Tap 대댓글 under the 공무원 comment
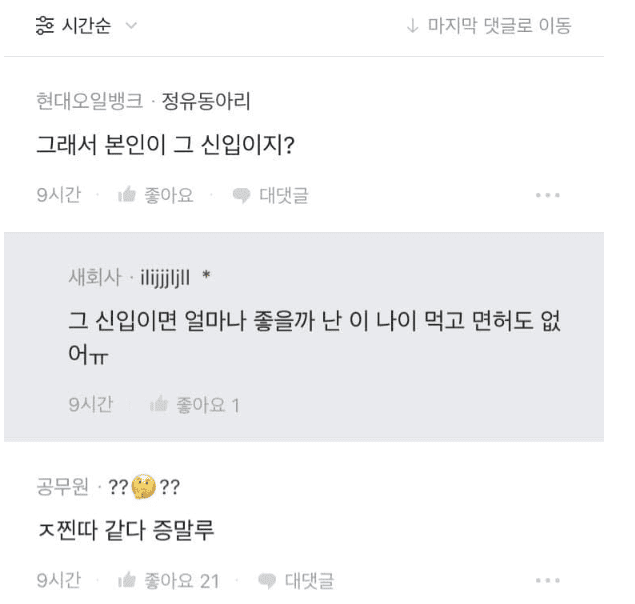Screen dimensions: 635x604 (x=296, y=580)
